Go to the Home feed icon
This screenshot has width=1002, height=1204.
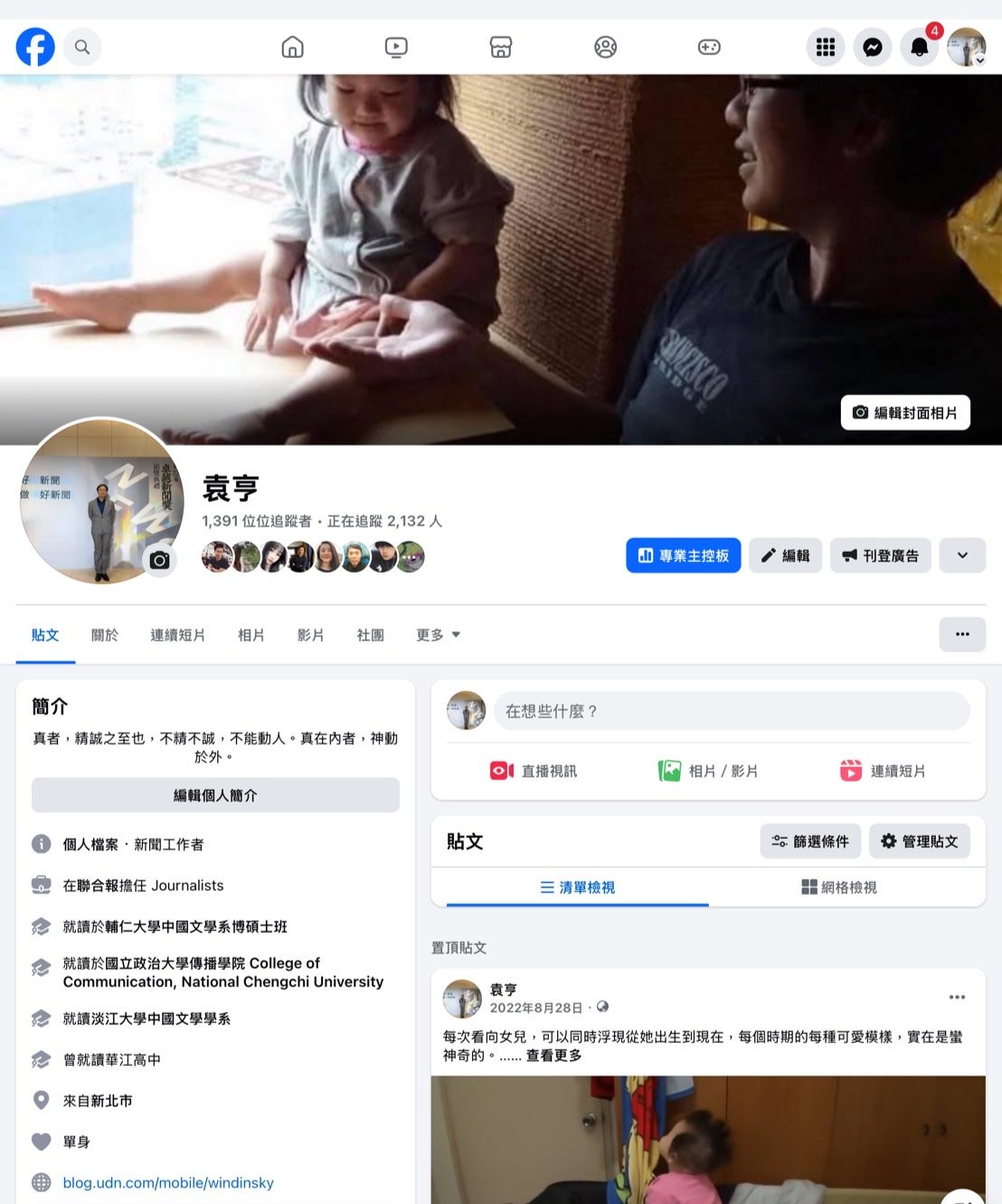point(292,47)
